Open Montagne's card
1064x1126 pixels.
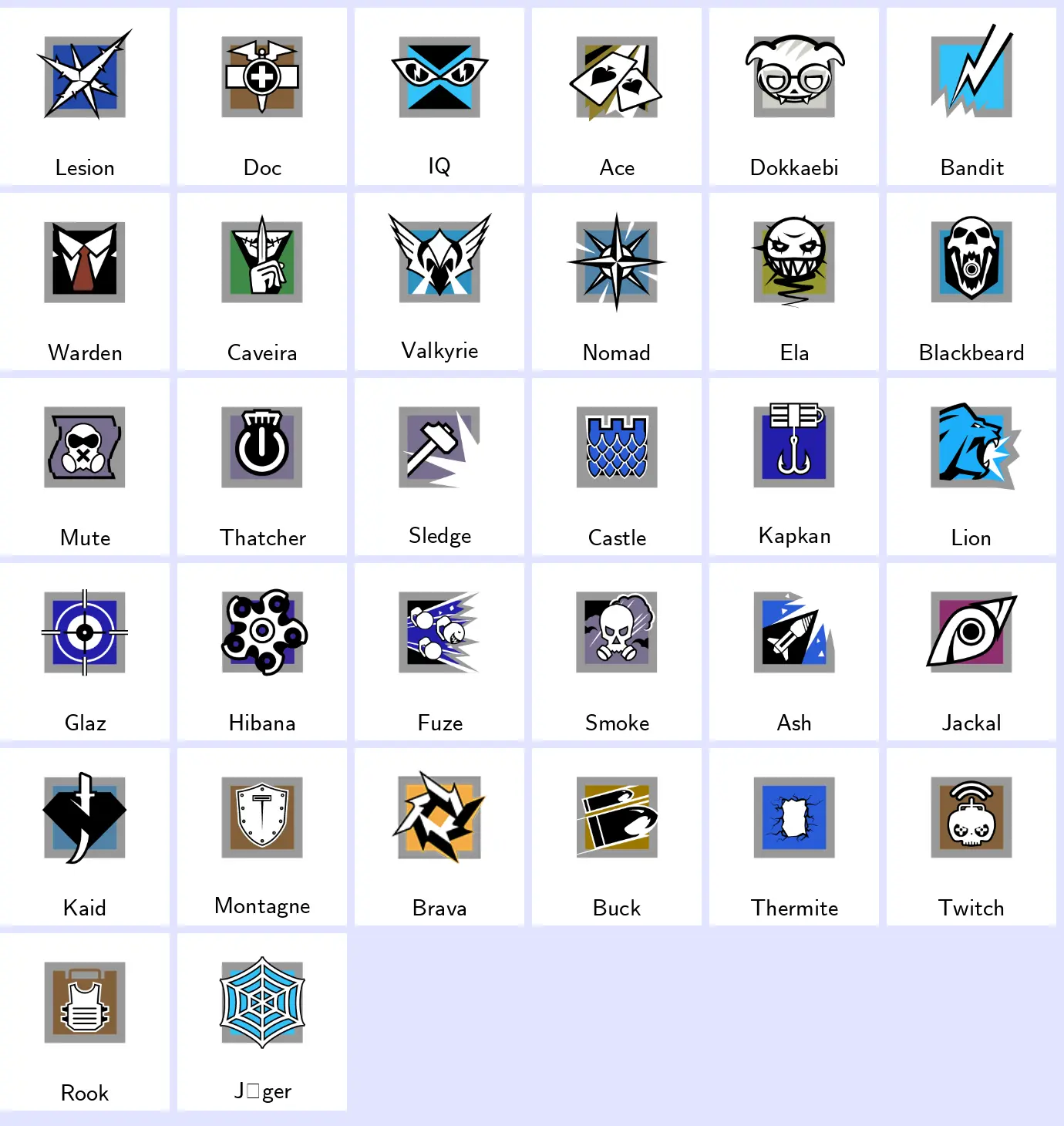(x=262, y=837)
